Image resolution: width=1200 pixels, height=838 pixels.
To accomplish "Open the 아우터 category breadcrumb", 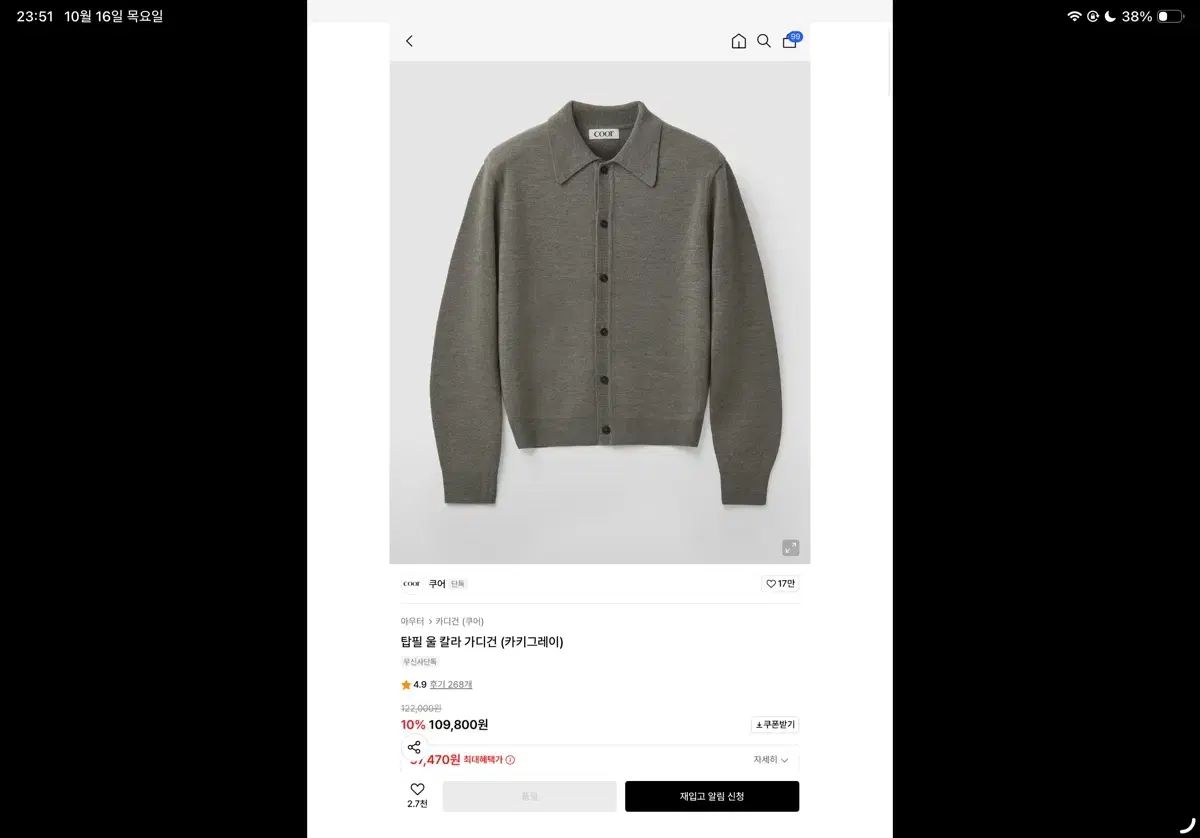I will click(412, 621).
